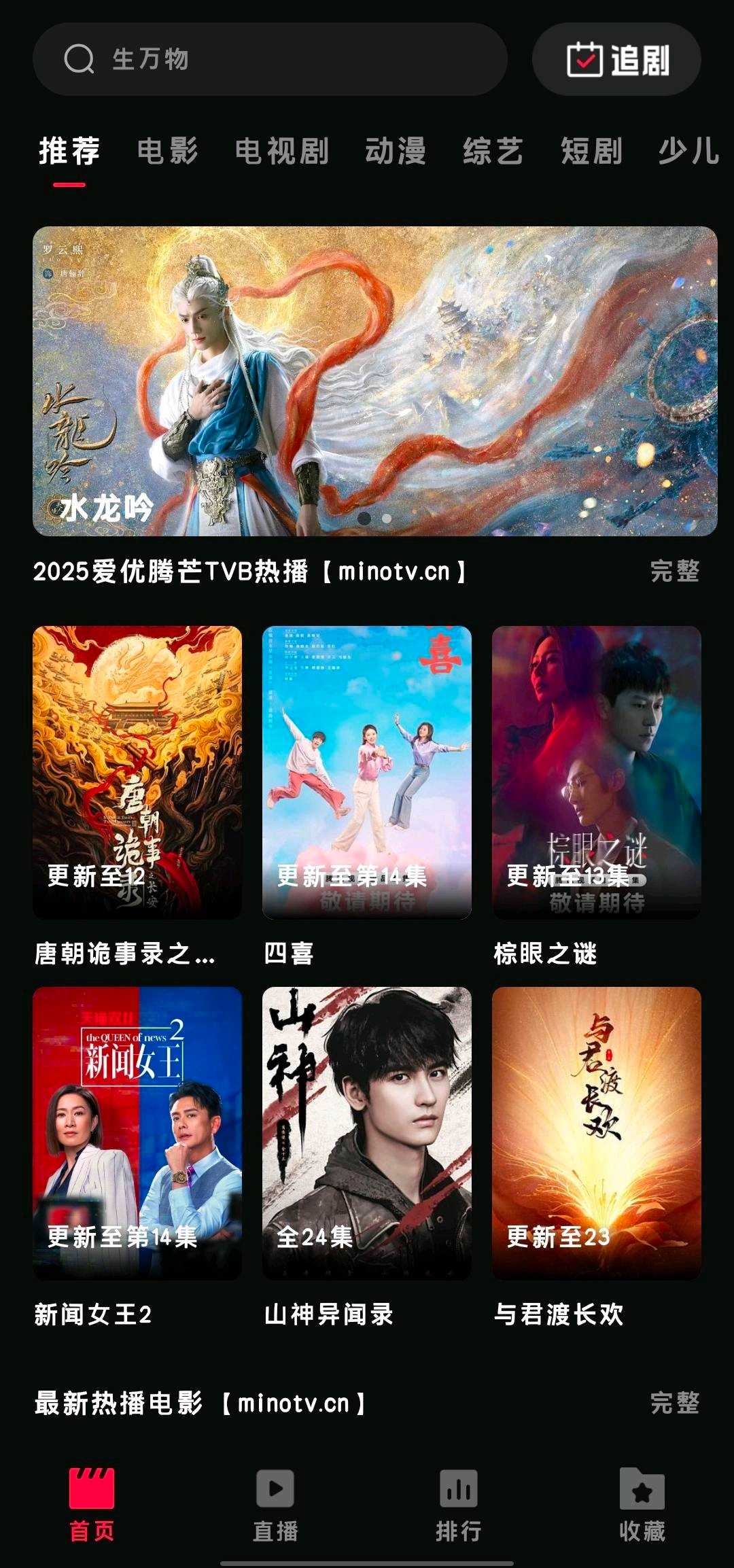Open the 追剧 watchlist button
The width and height of the screenshot is (734, 1568).
[x=616, y=59]
